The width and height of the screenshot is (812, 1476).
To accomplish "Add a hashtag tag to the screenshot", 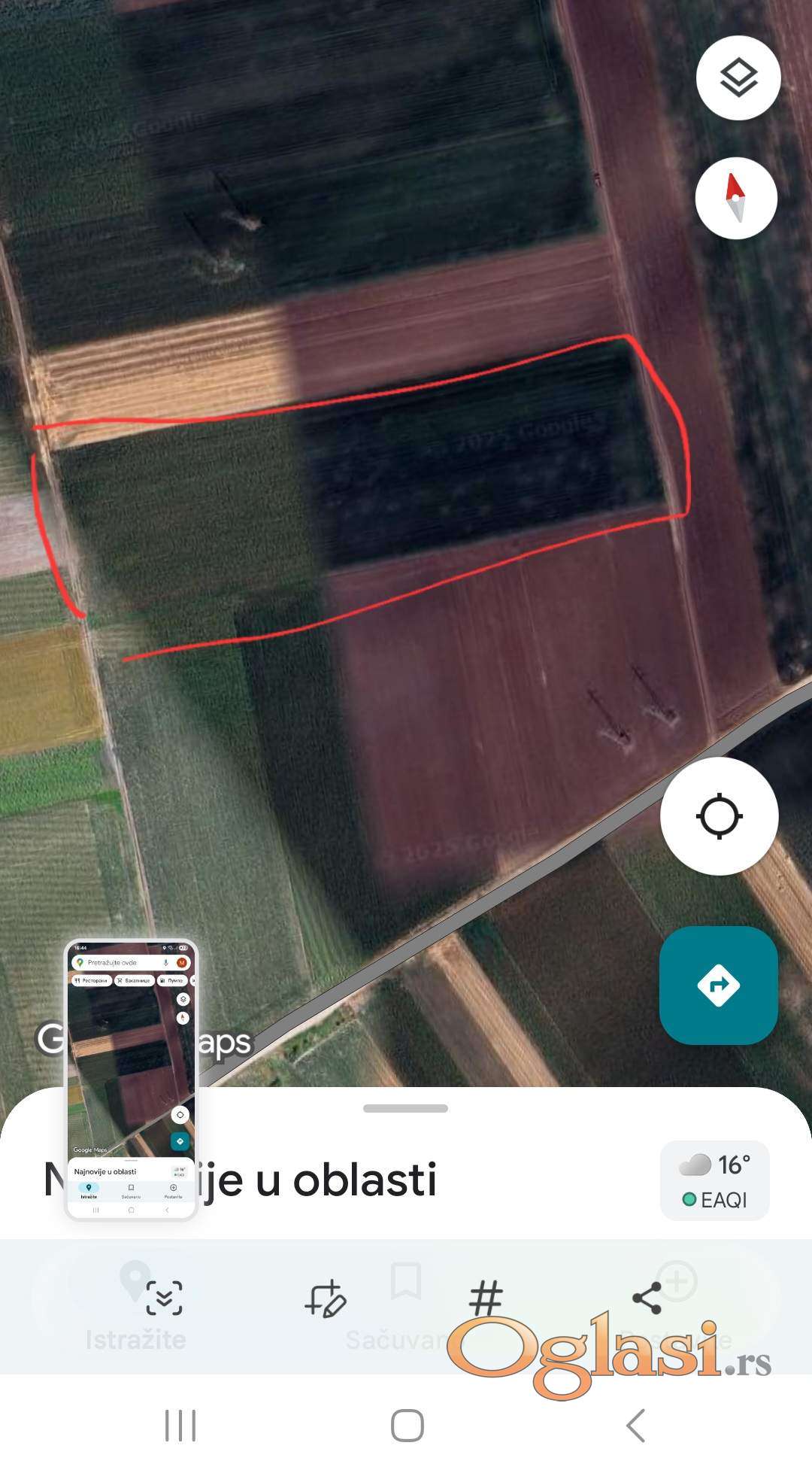I will [x=486, y=1299].
